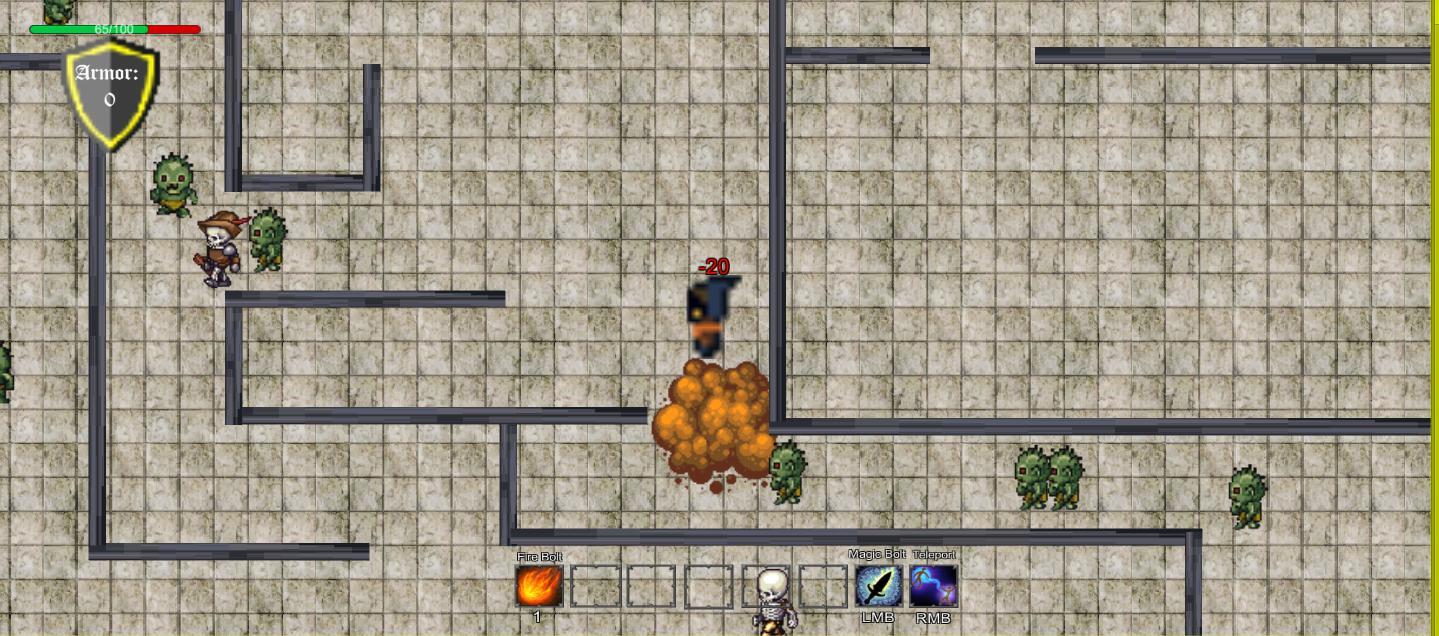
Task: Select the Fire Bolt spell slot
Action: pos(539,586)
